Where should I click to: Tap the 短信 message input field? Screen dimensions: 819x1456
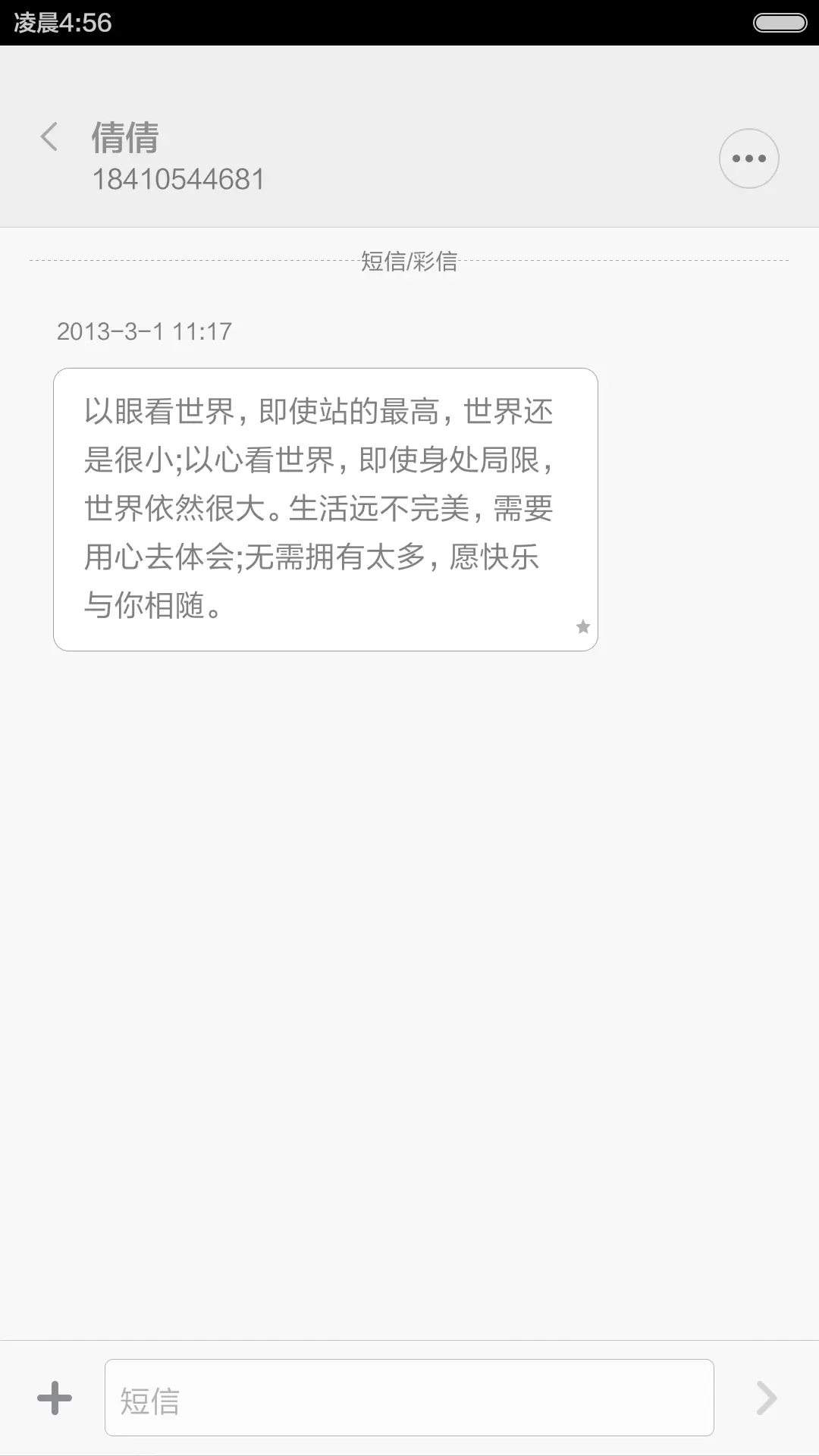(x=409, y=1398)
